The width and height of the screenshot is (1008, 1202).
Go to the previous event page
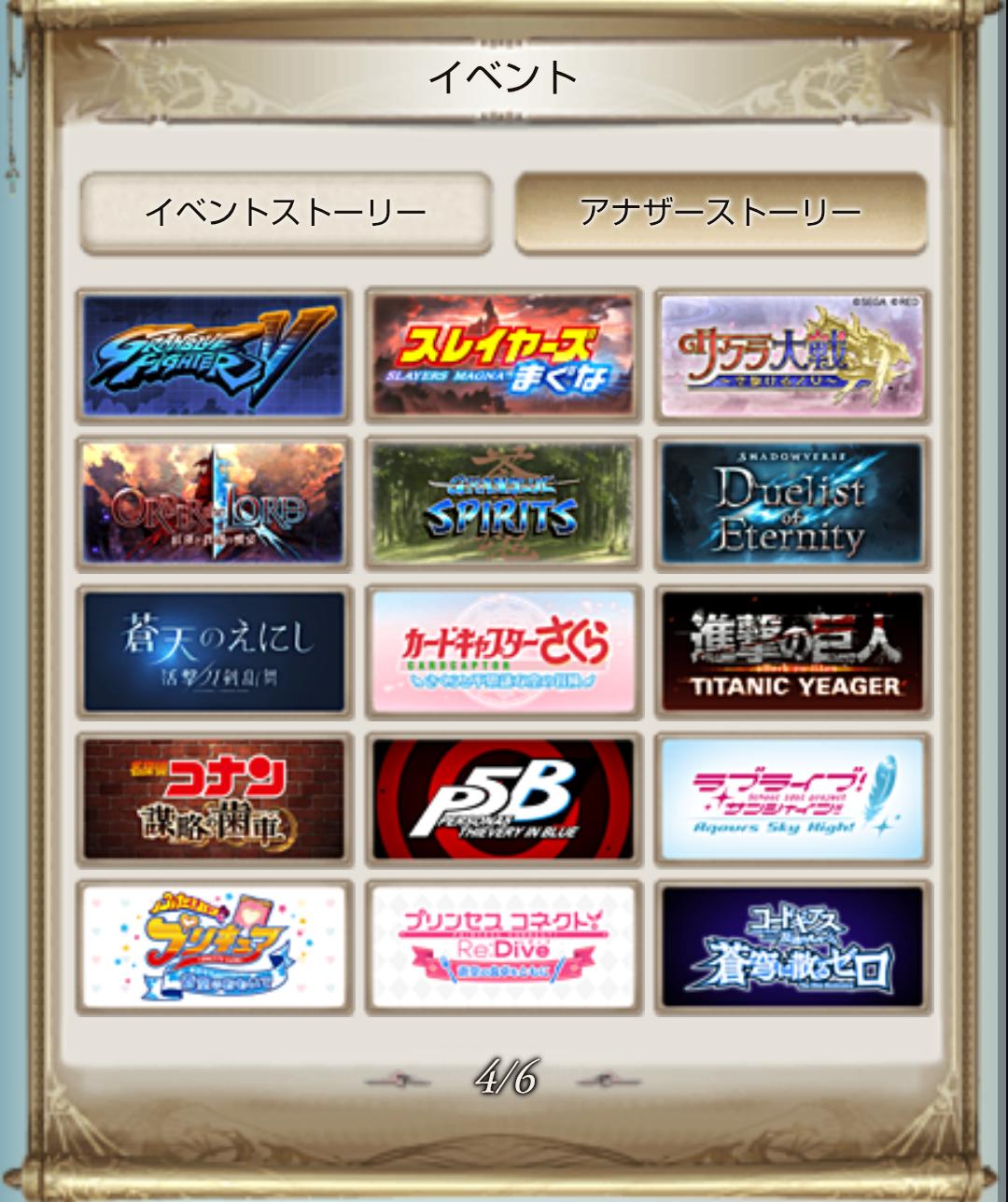tap(399, 1081)
